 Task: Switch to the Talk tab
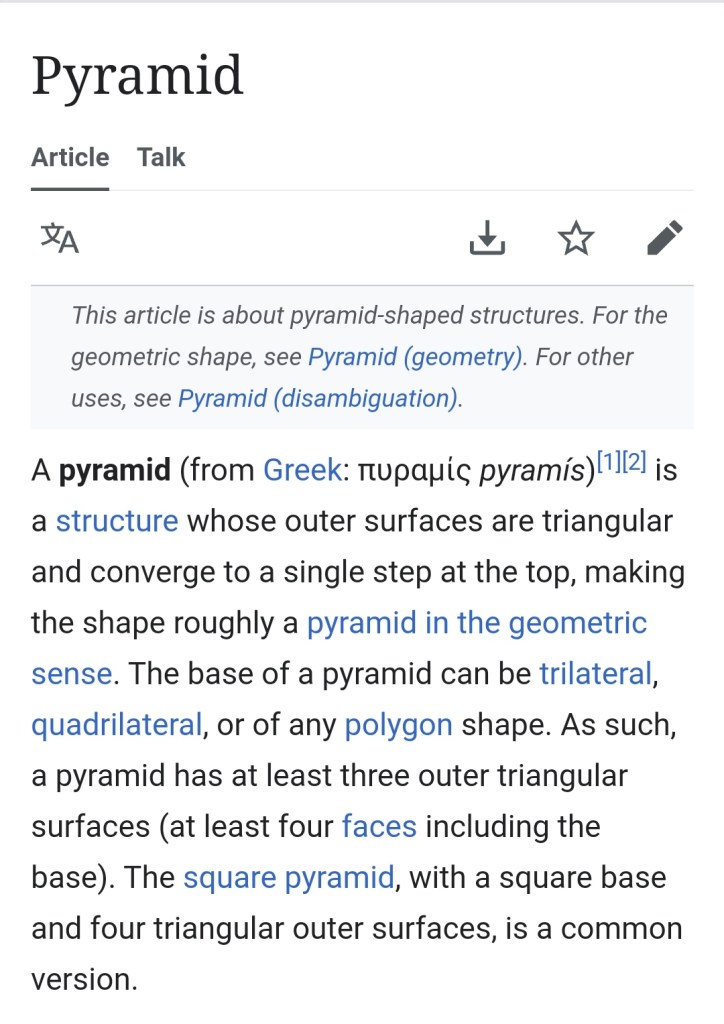coord(161,157)
